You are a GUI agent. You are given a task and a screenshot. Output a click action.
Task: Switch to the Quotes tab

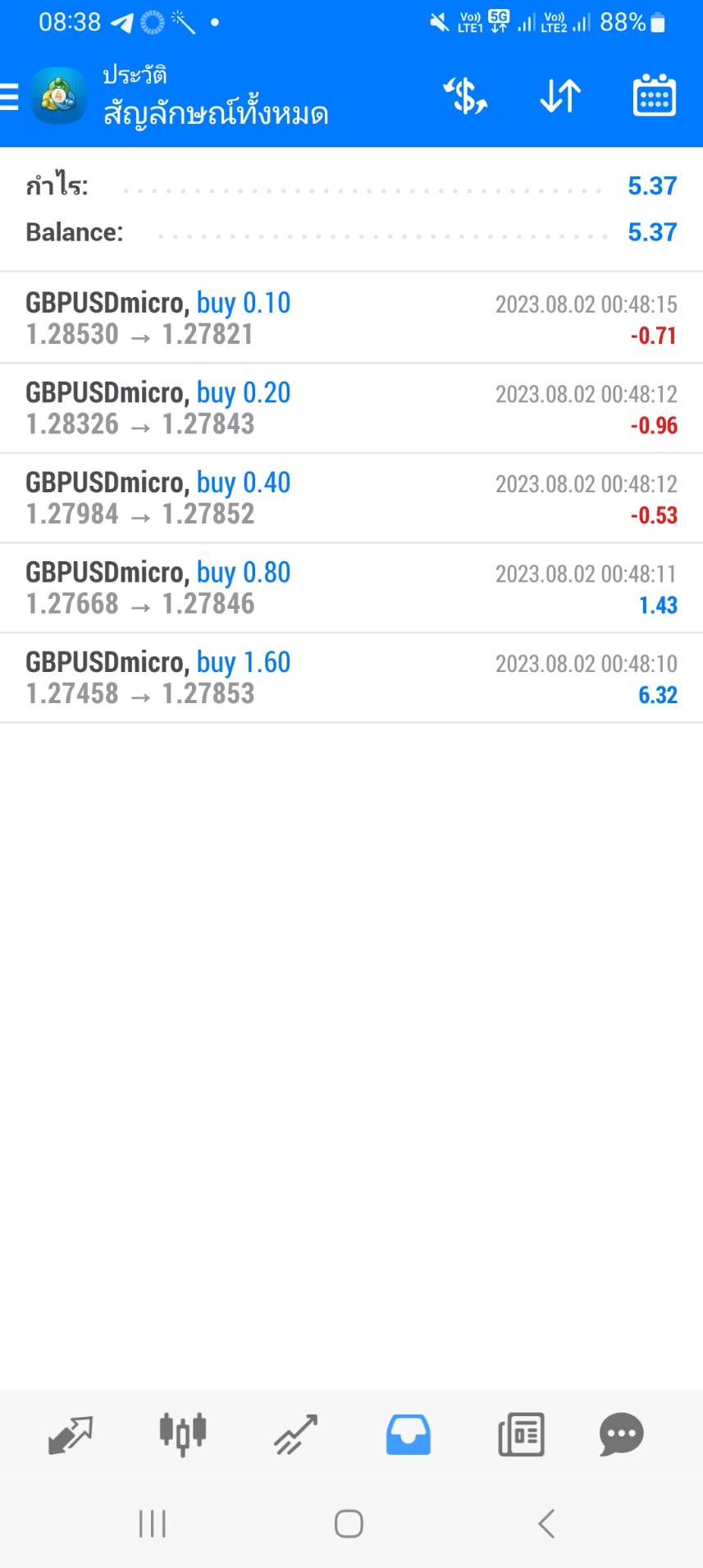tap(71, 1435)
